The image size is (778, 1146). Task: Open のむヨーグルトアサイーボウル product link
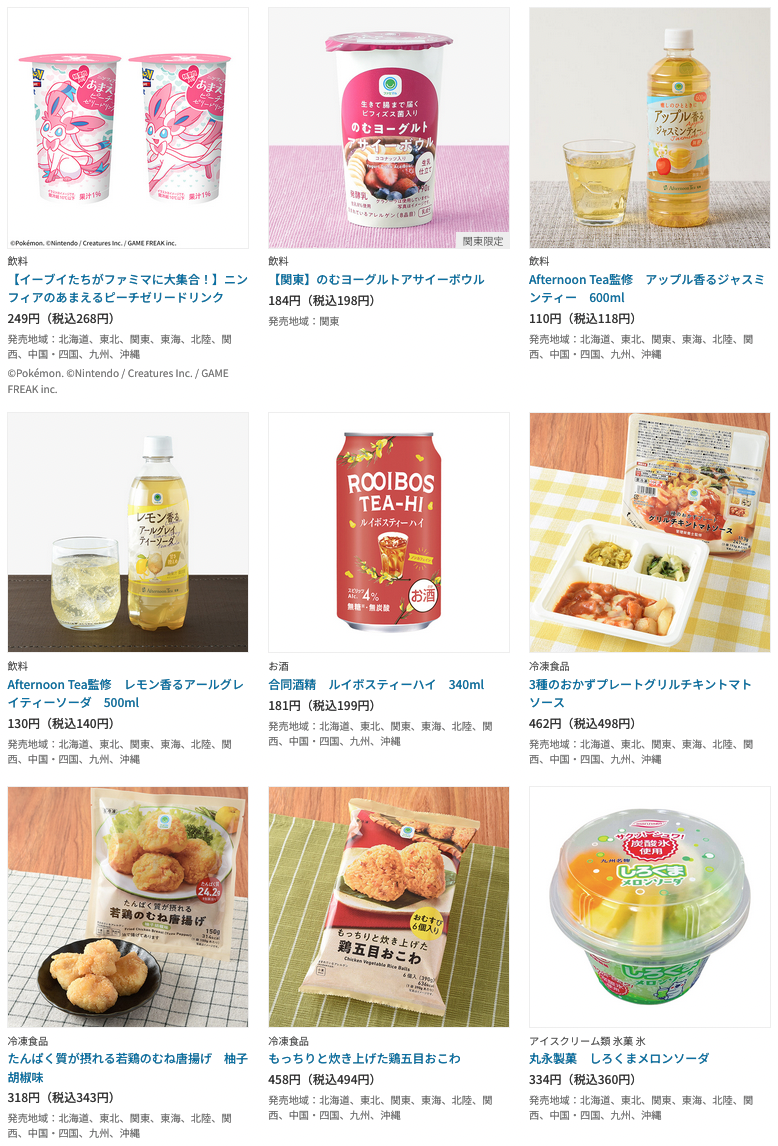pyautogui.click(x=376, y=279)
